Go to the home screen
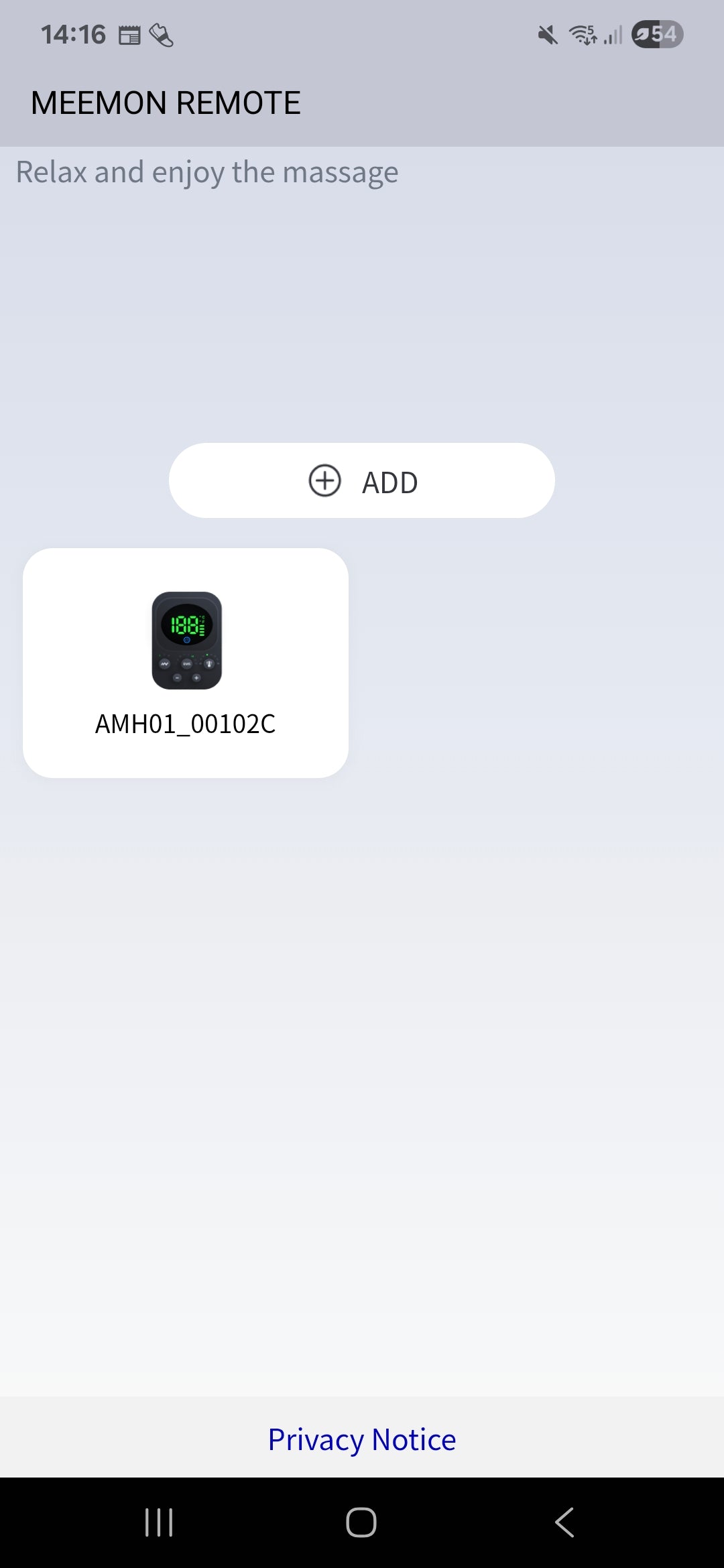This screenshot has width=724, height=1568. click(361, 1522)
